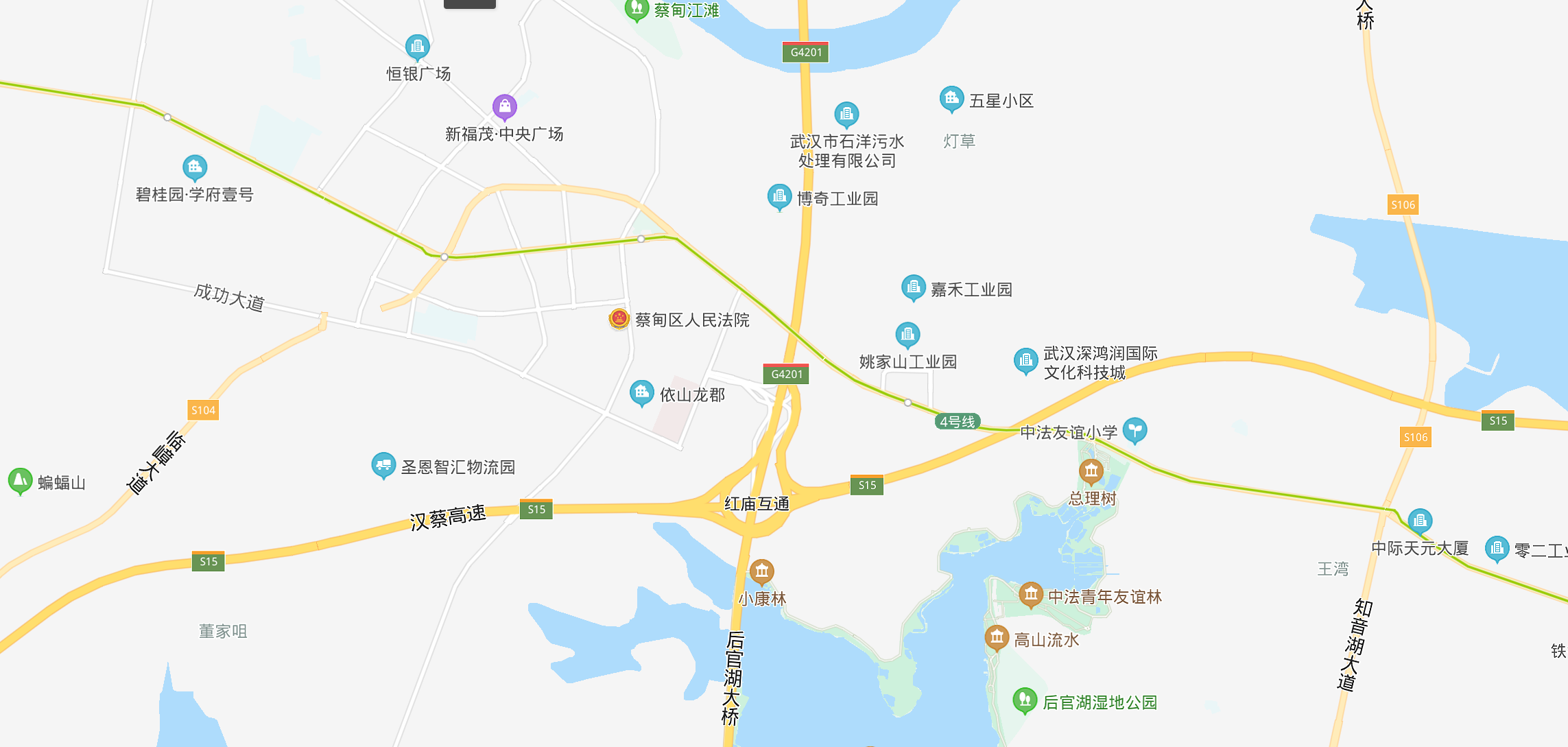
Task: Tap the 武汉市石洋污水处理有限公司 marker
Action: pyautogui.click(x=846, y=115)
